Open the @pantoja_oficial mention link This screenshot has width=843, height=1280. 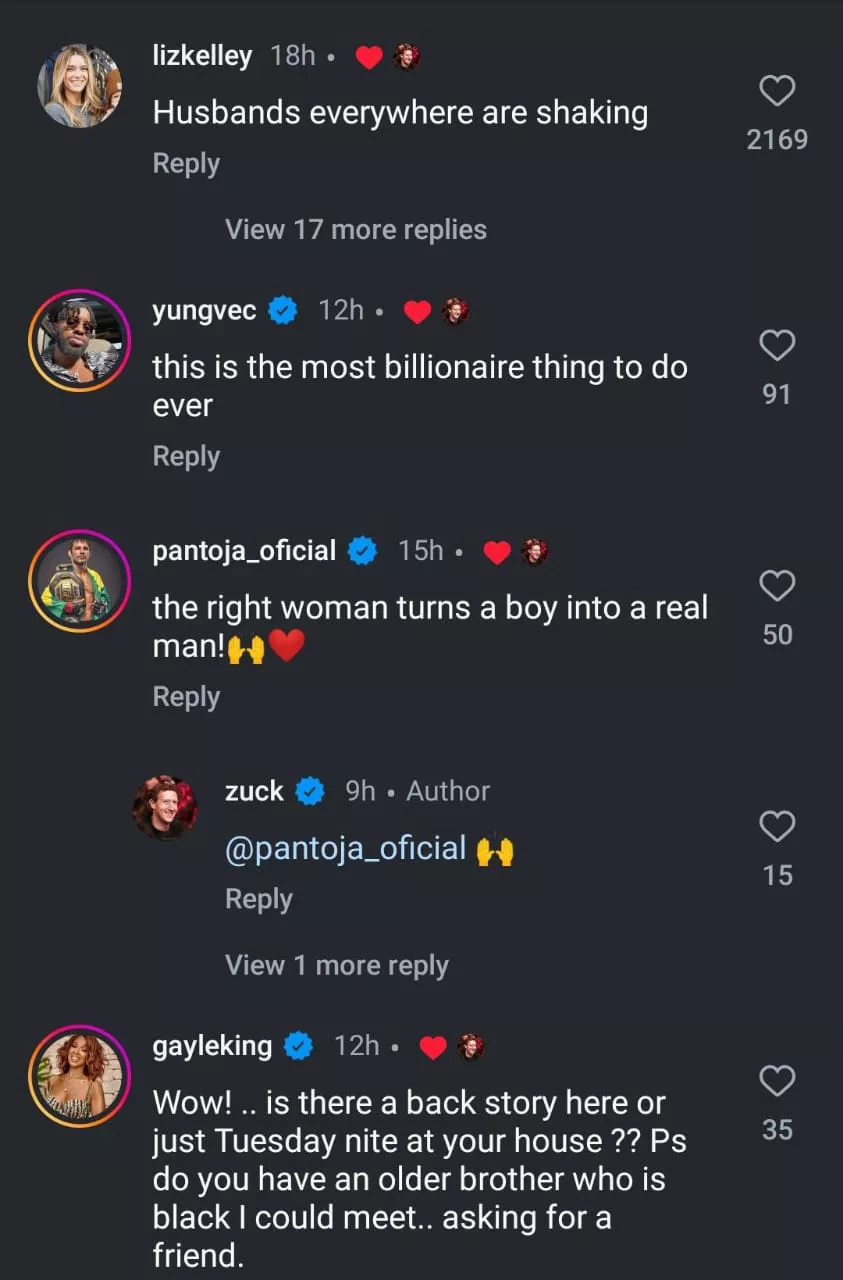346,849
